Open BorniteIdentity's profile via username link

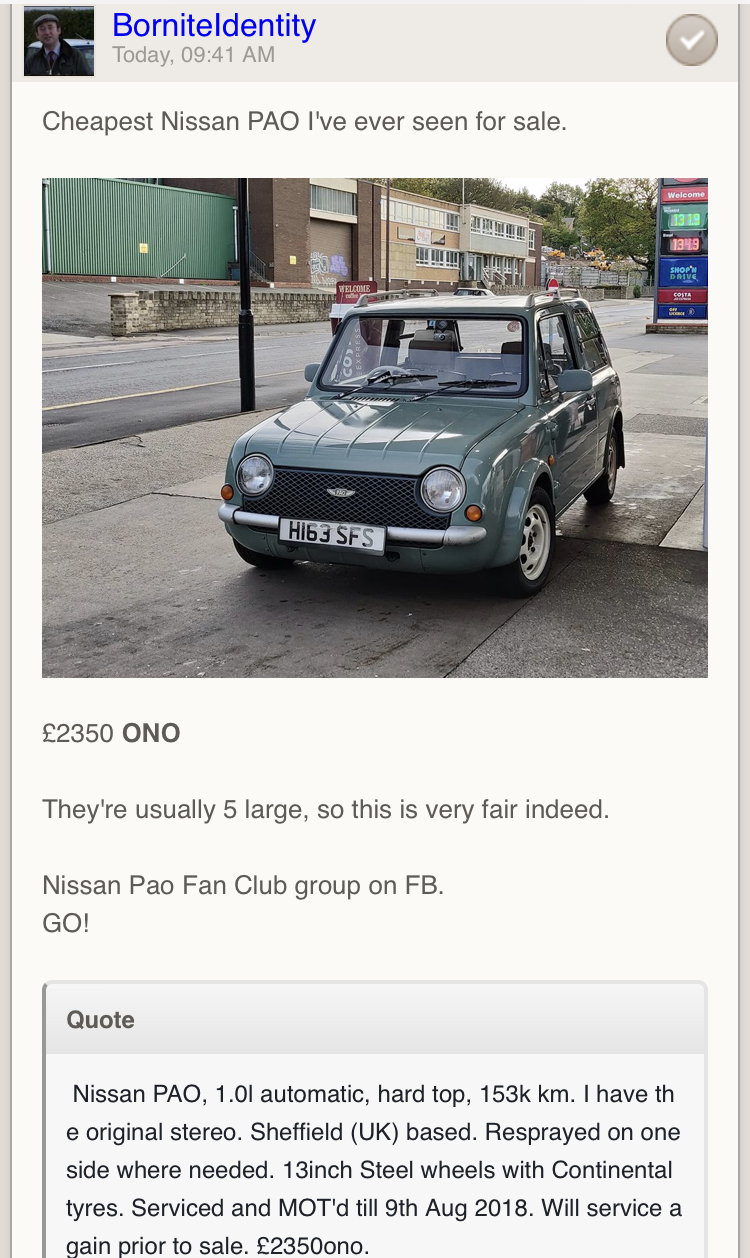click(x=214, y=25)
